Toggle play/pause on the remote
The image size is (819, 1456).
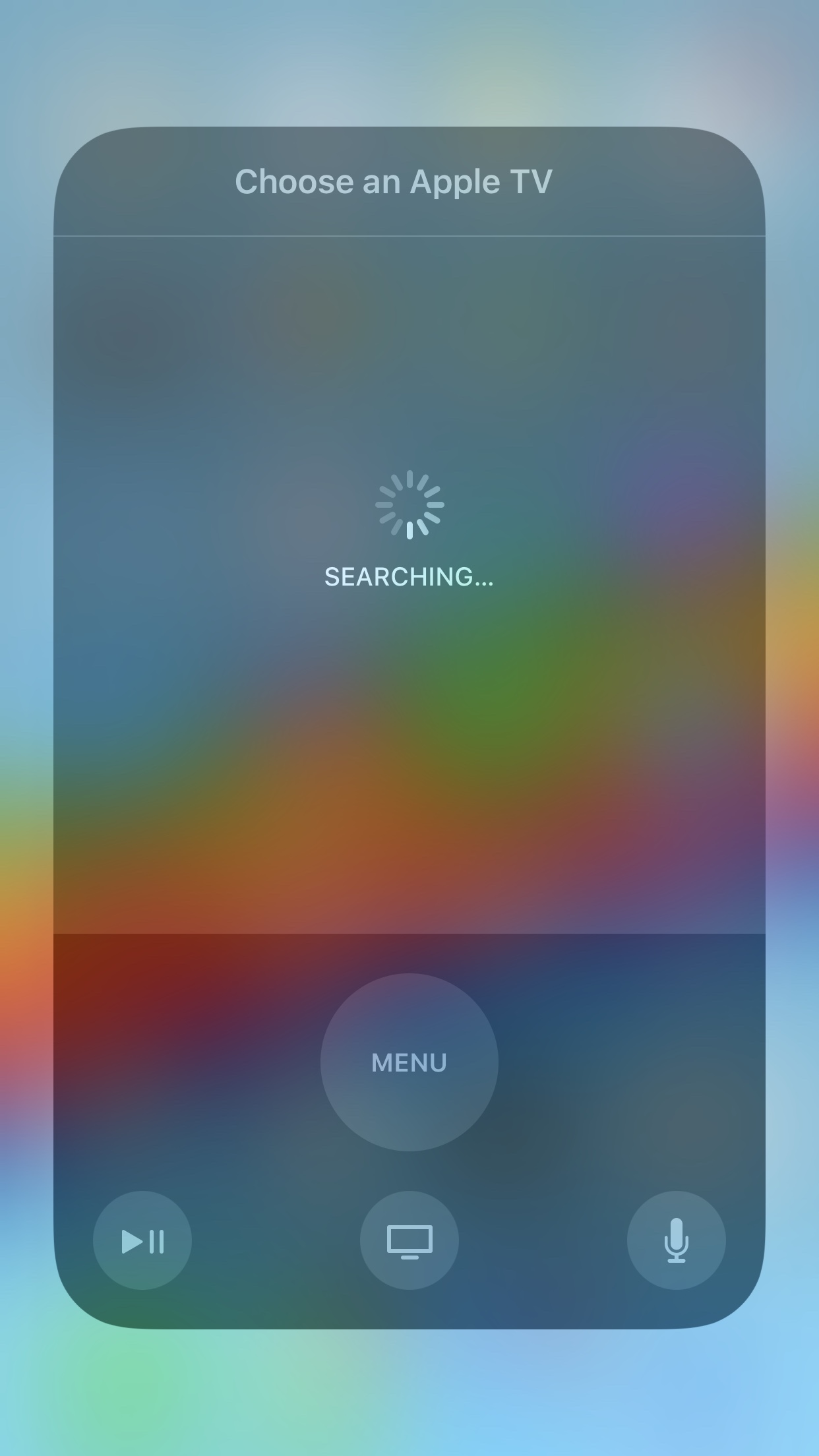[x=142, y=1240]
